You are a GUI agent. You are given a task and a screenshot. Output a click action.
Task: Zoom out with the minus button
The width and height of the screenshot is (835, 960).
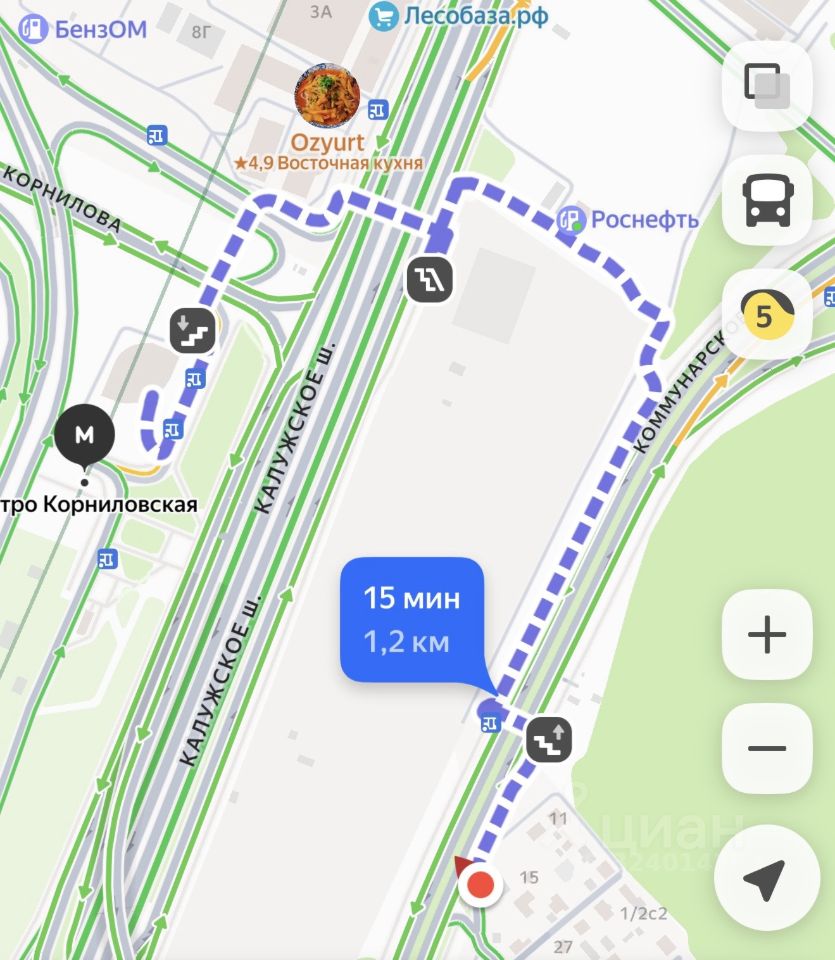pyautogui.click(x=766, y=749)
